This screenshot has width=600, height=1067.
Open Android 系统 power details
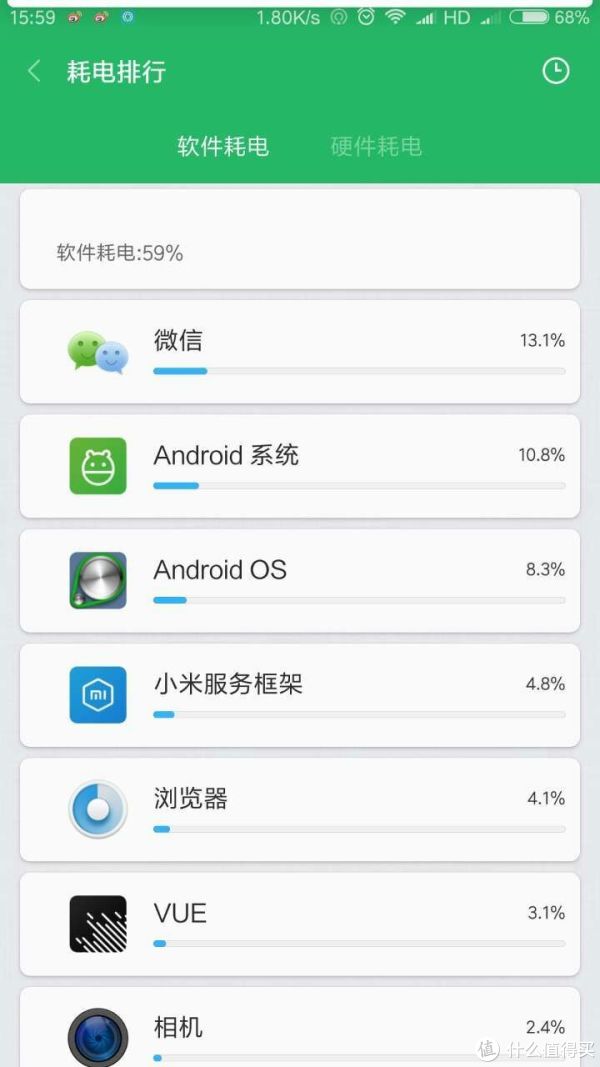click(x=300, y=466)
